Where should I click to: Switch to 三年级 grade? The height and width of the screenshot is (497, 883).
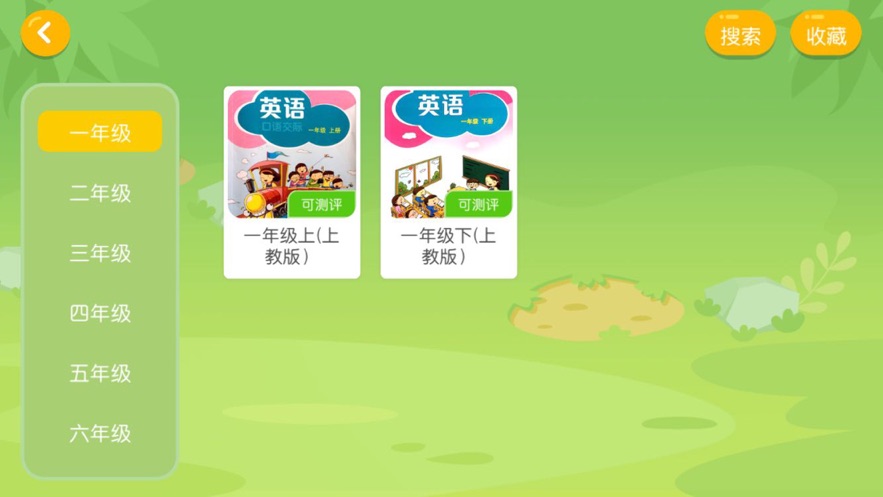point(100,253)
